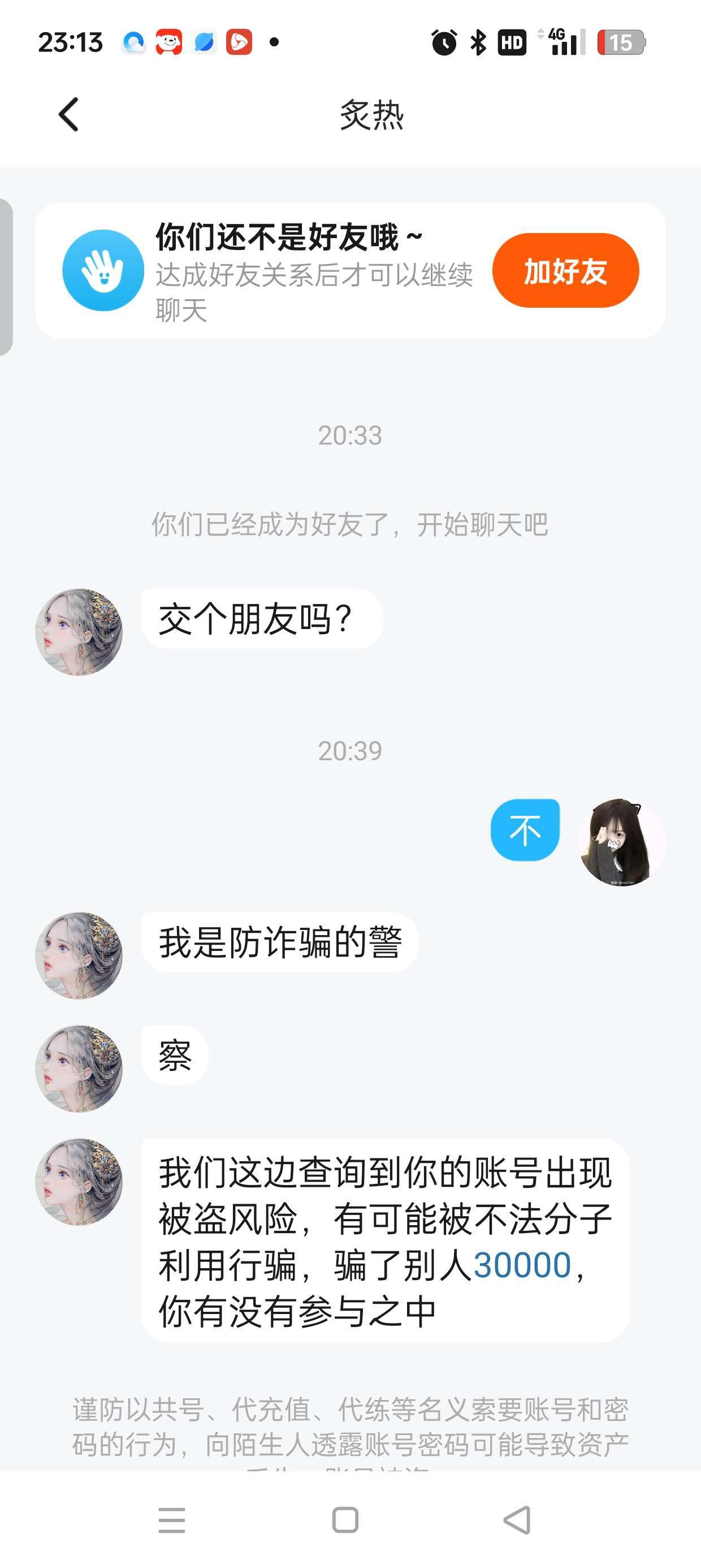Screen dimensions: 701x1568
Task: Tap the blue 30000 number link
Action: pyautogui.click(x=522, y=1265)
